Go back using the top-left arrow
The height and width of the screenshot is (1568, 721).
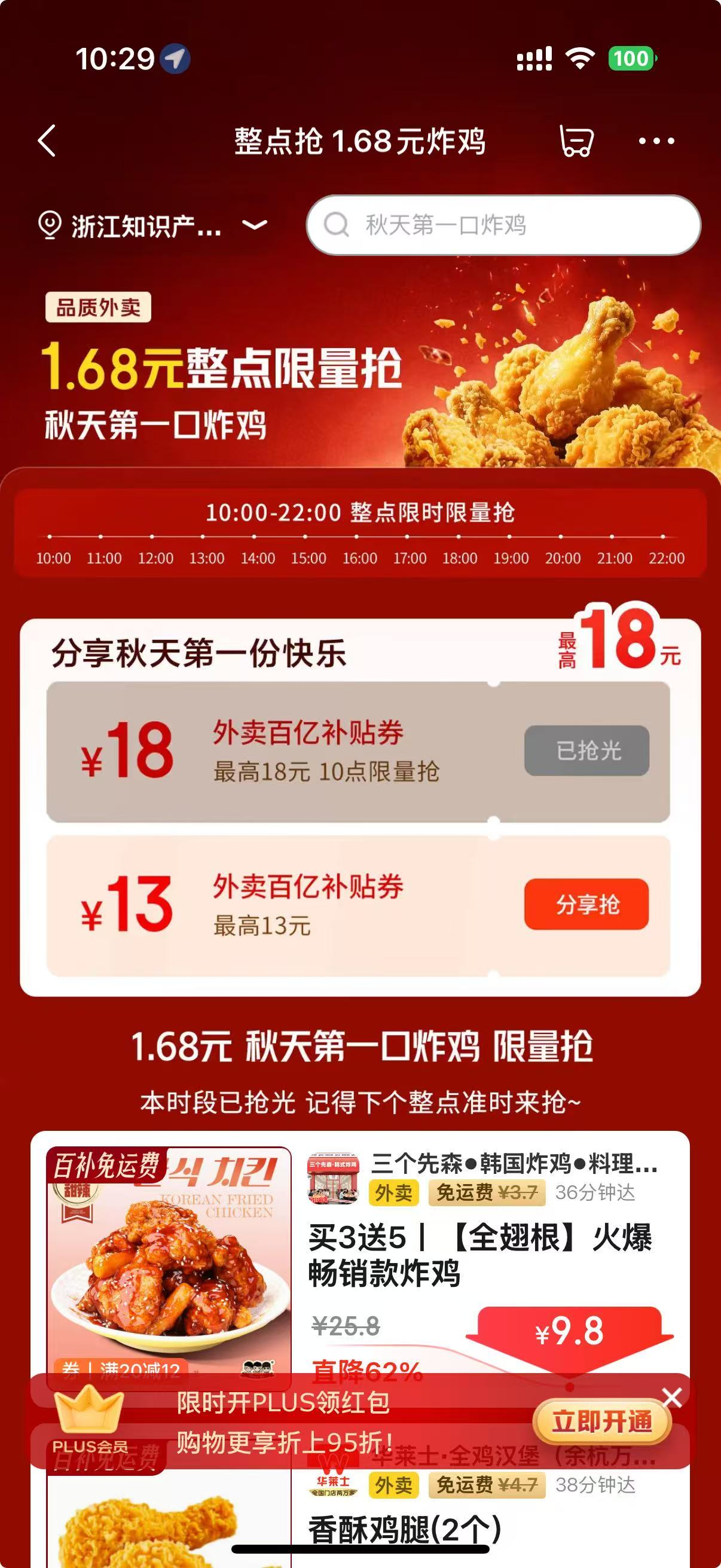tap(47, 141)
